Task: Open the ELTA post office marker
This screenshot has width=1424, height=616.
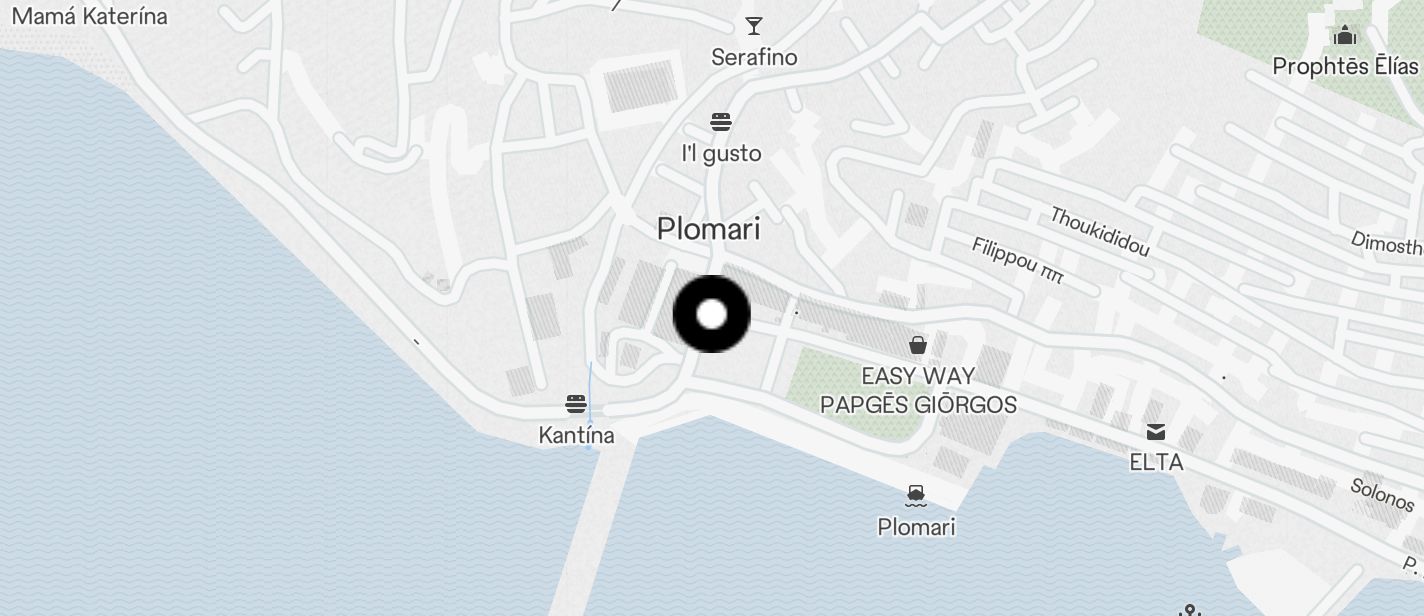Action: 1156,432
